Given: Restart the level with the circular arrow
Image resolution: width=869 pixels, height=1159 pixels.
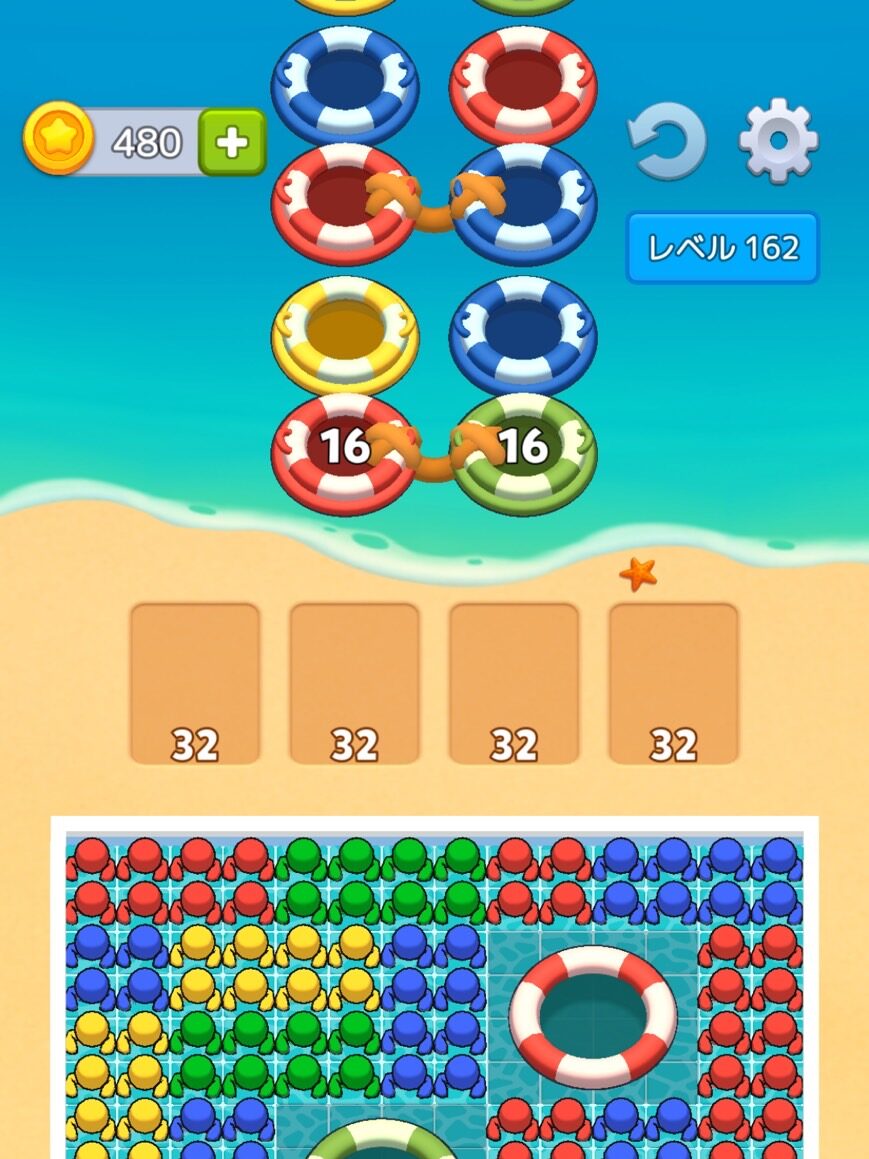Looking at the screenshot, I should 666,143.
